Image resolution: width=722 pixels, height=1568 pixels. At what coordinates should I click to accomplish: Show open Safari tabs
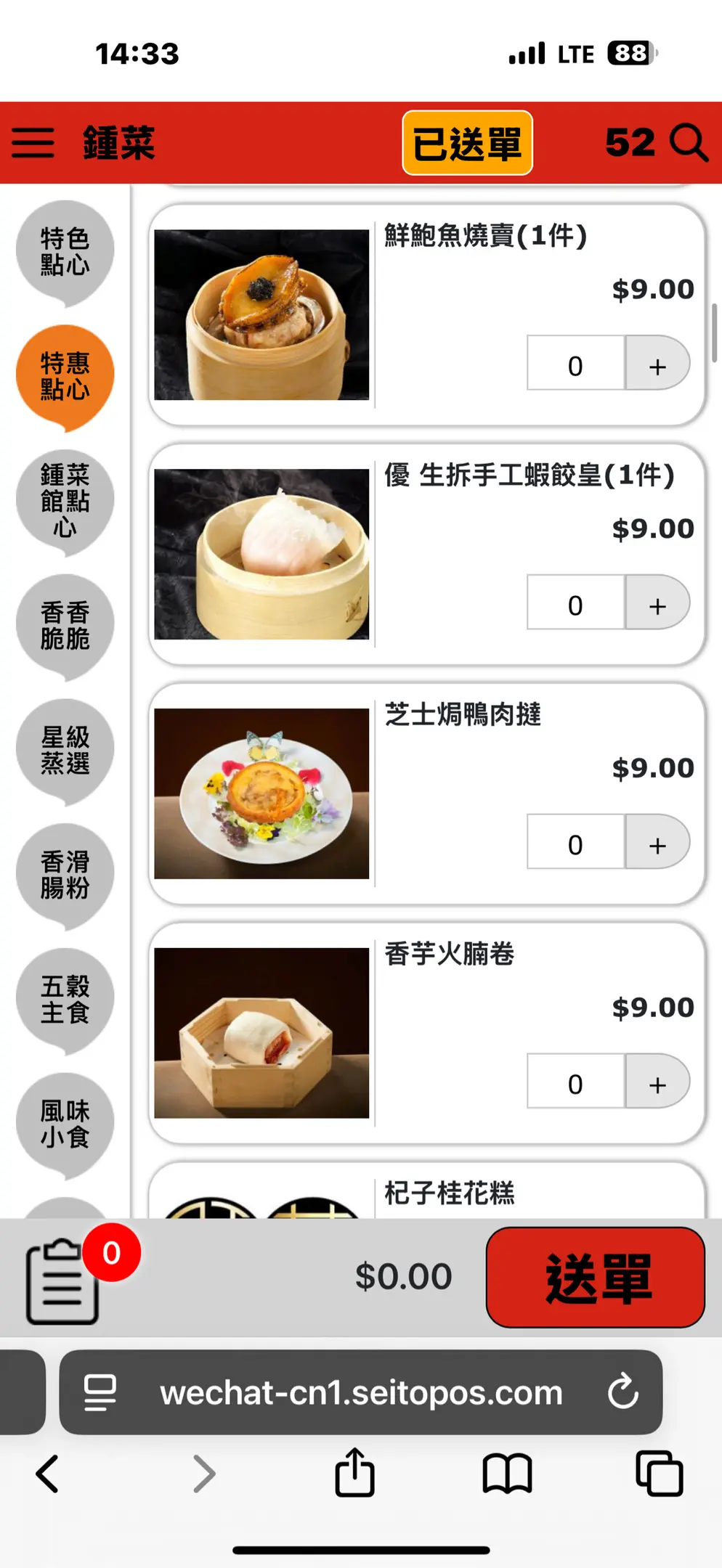coord(659,1474)
